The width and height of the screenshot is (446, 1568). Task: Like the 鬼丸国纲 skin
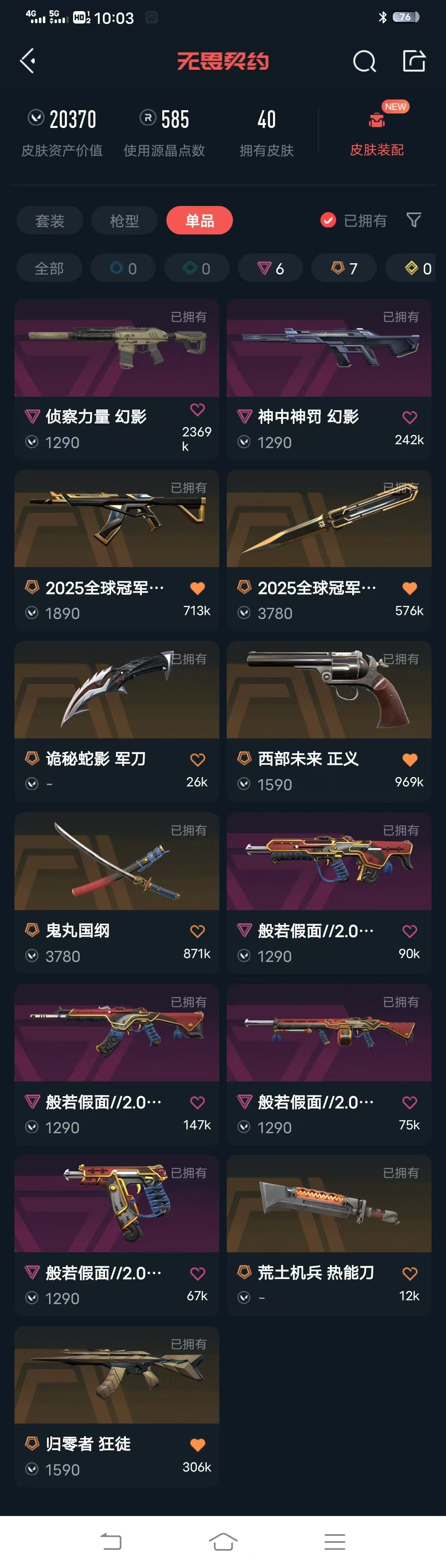point(197,931)
